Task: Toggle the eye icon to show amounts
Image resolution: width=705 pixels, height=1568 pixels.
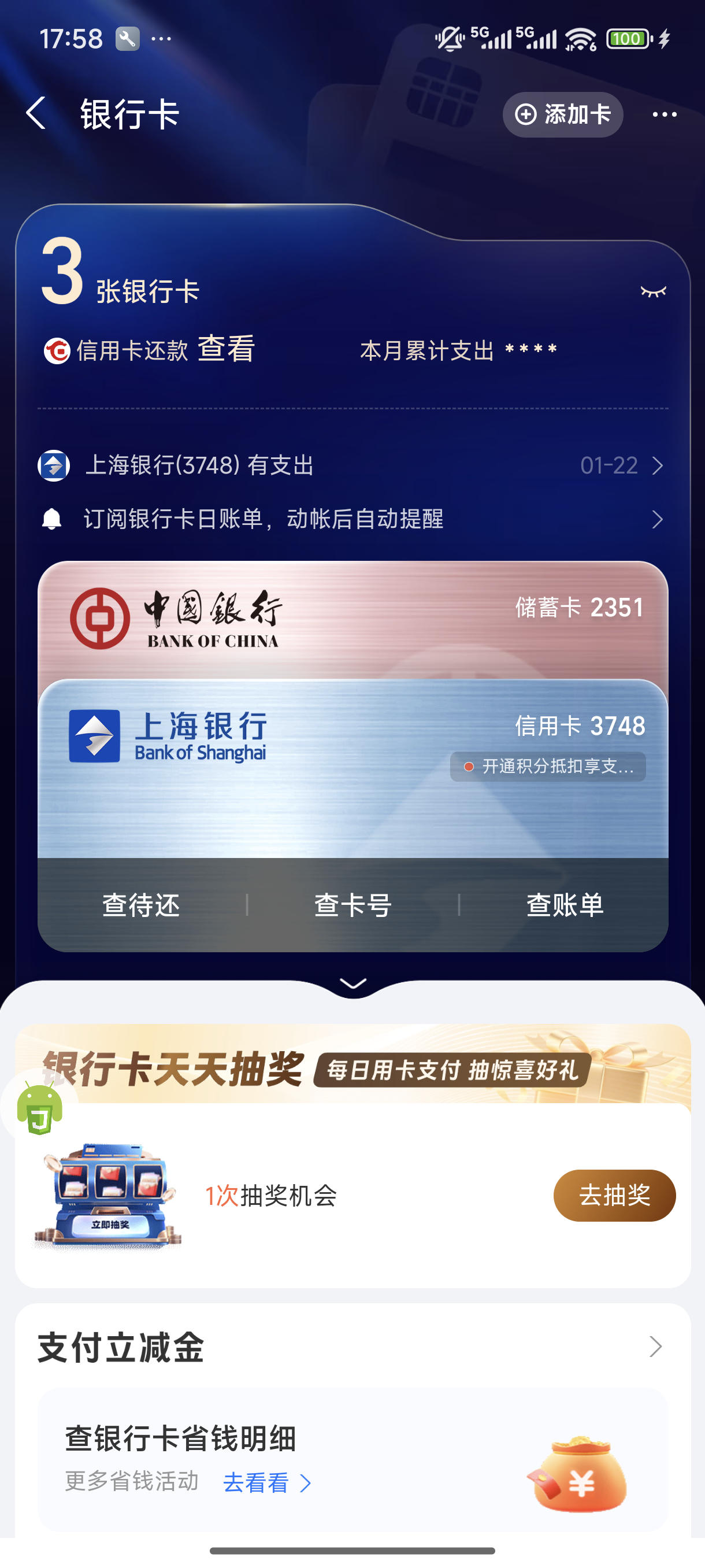Action: (x=654, y=291)
